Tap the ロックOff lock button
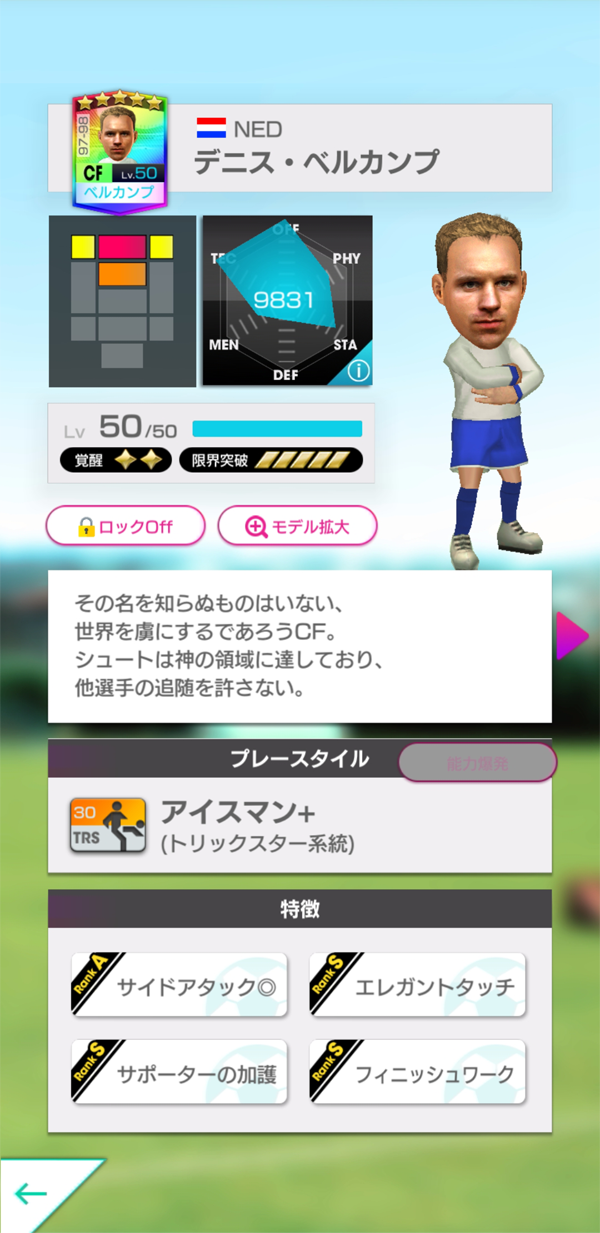Image resolution: width=600 pixels, height=1233 pixels. tap(125, 526)
